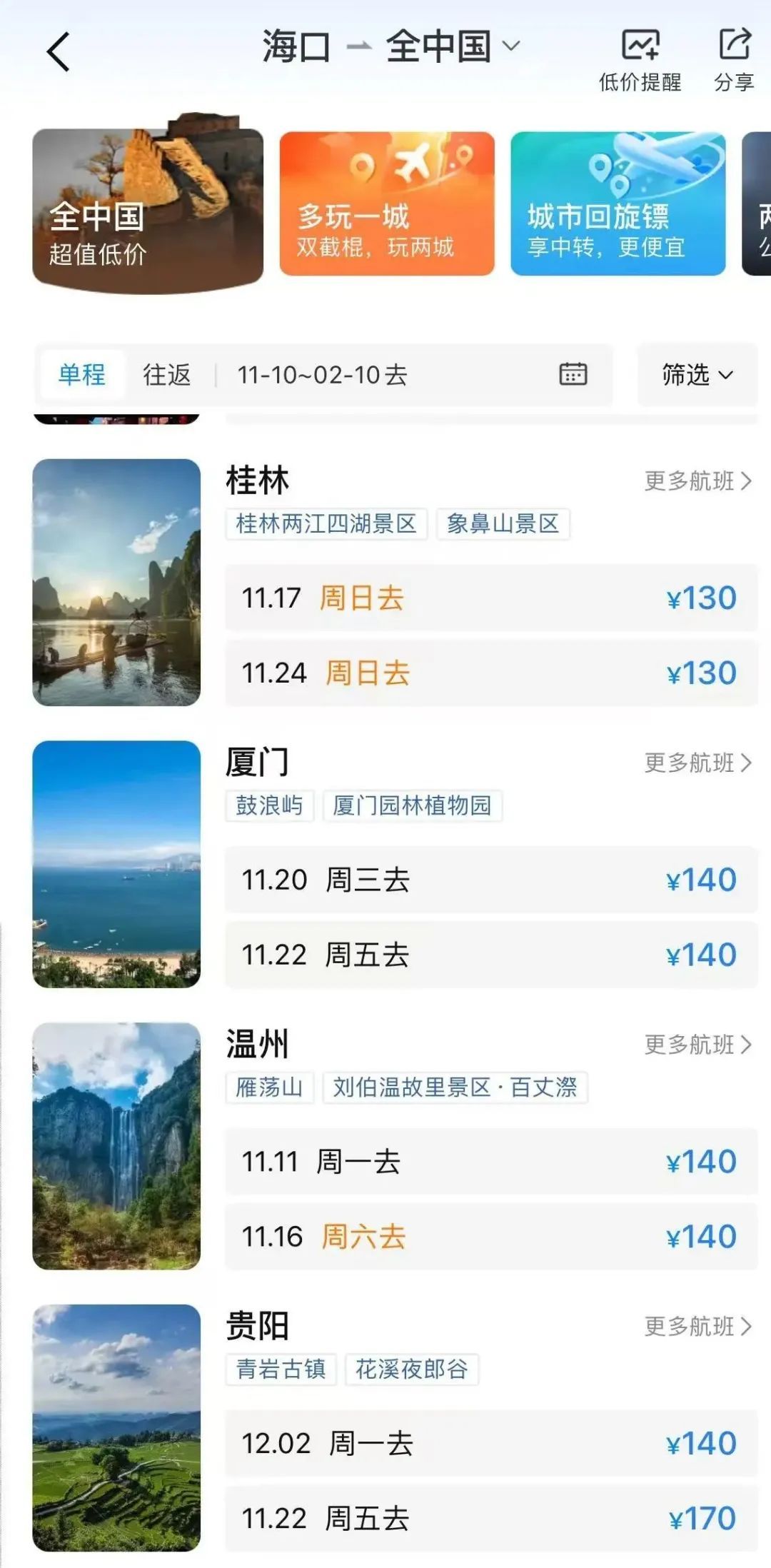This screenshot has height=1568, width=771.
Task: Expand the 筛选 filter dropdown
Action: tap(697, 375)
